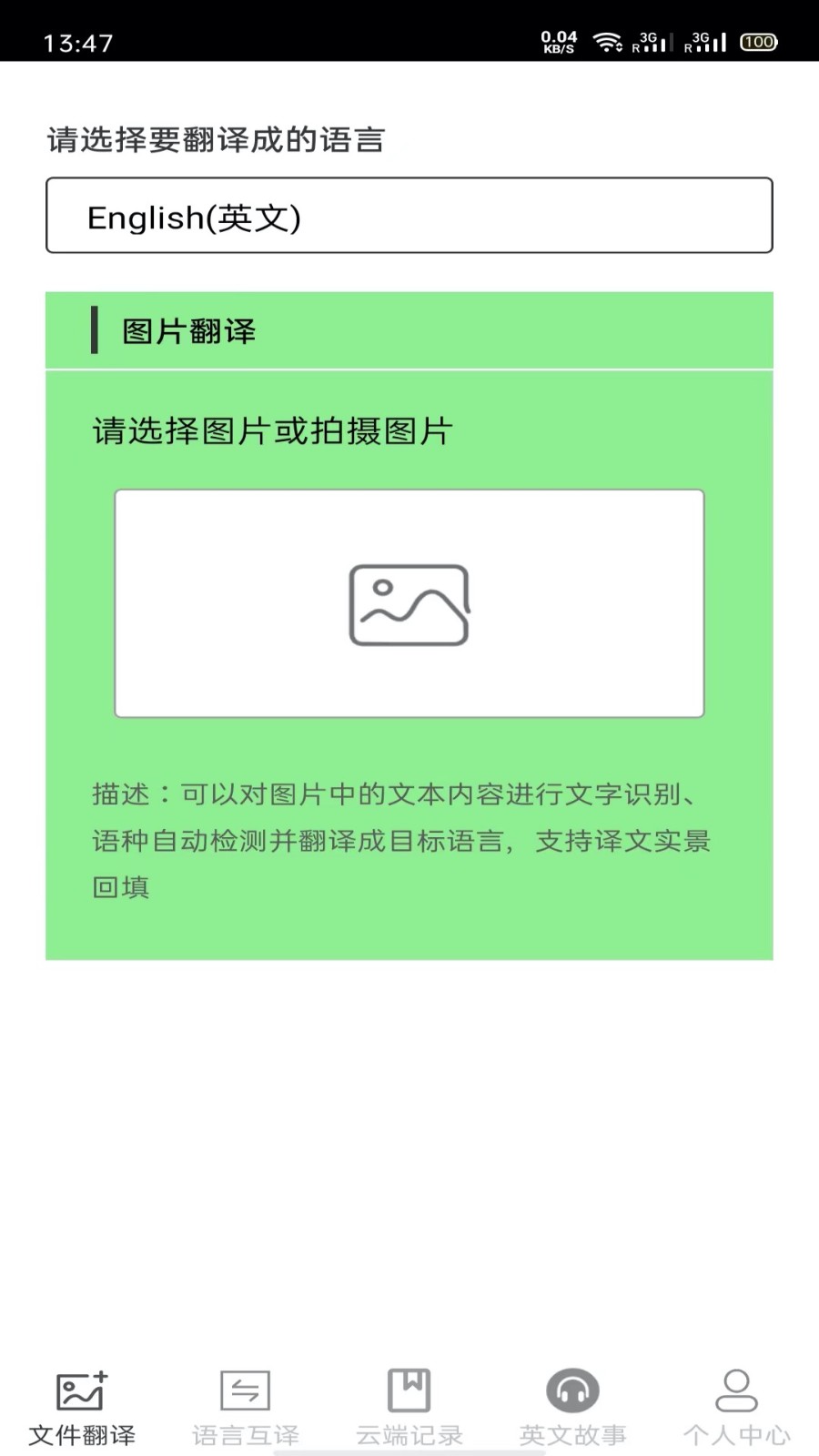Tap the image placeholder to choose a picture
Screen dimensions: 819x1456
(x=409, y=603)
